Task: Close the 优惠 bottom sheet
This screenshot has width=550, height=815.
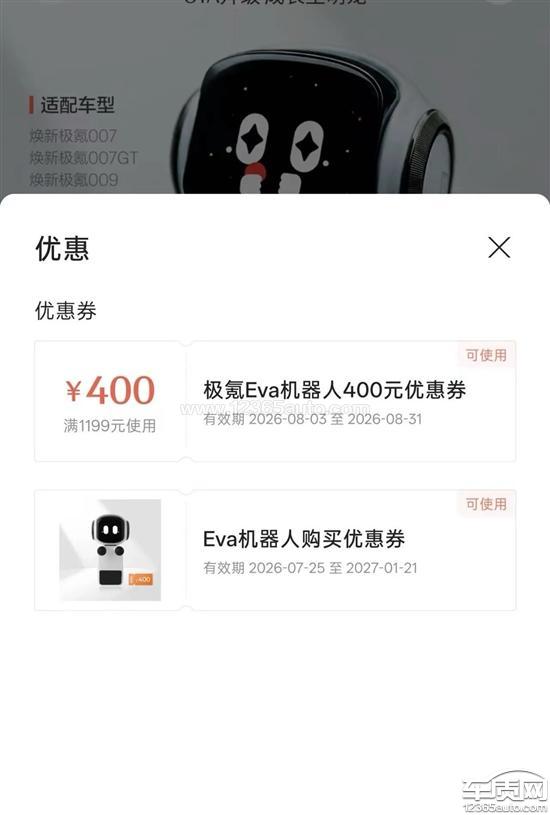Action: [499, 247]
